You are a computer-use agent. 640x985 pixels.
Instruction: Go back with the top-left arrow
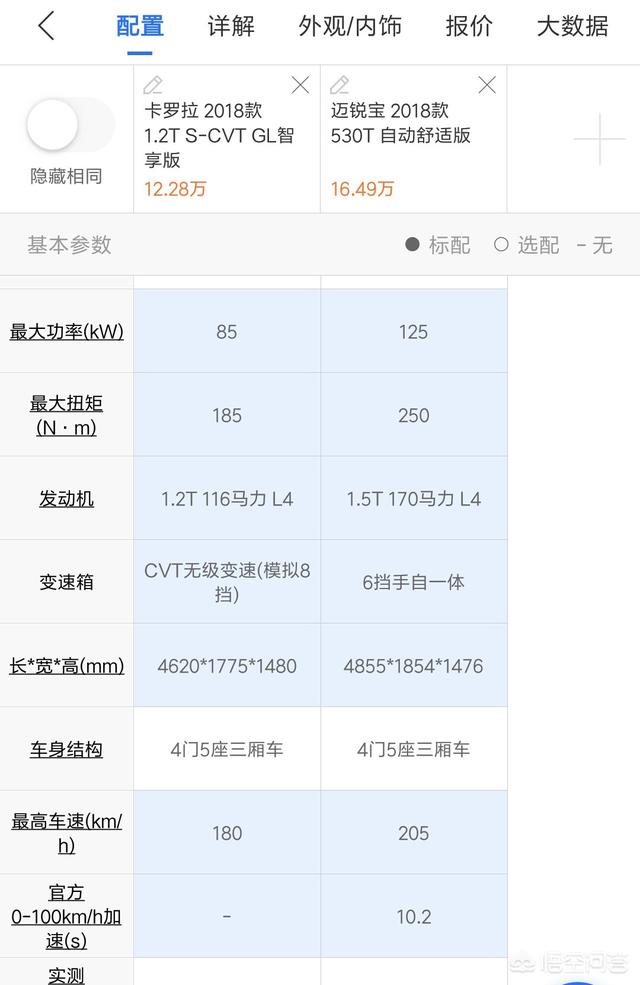pos(45,27)
